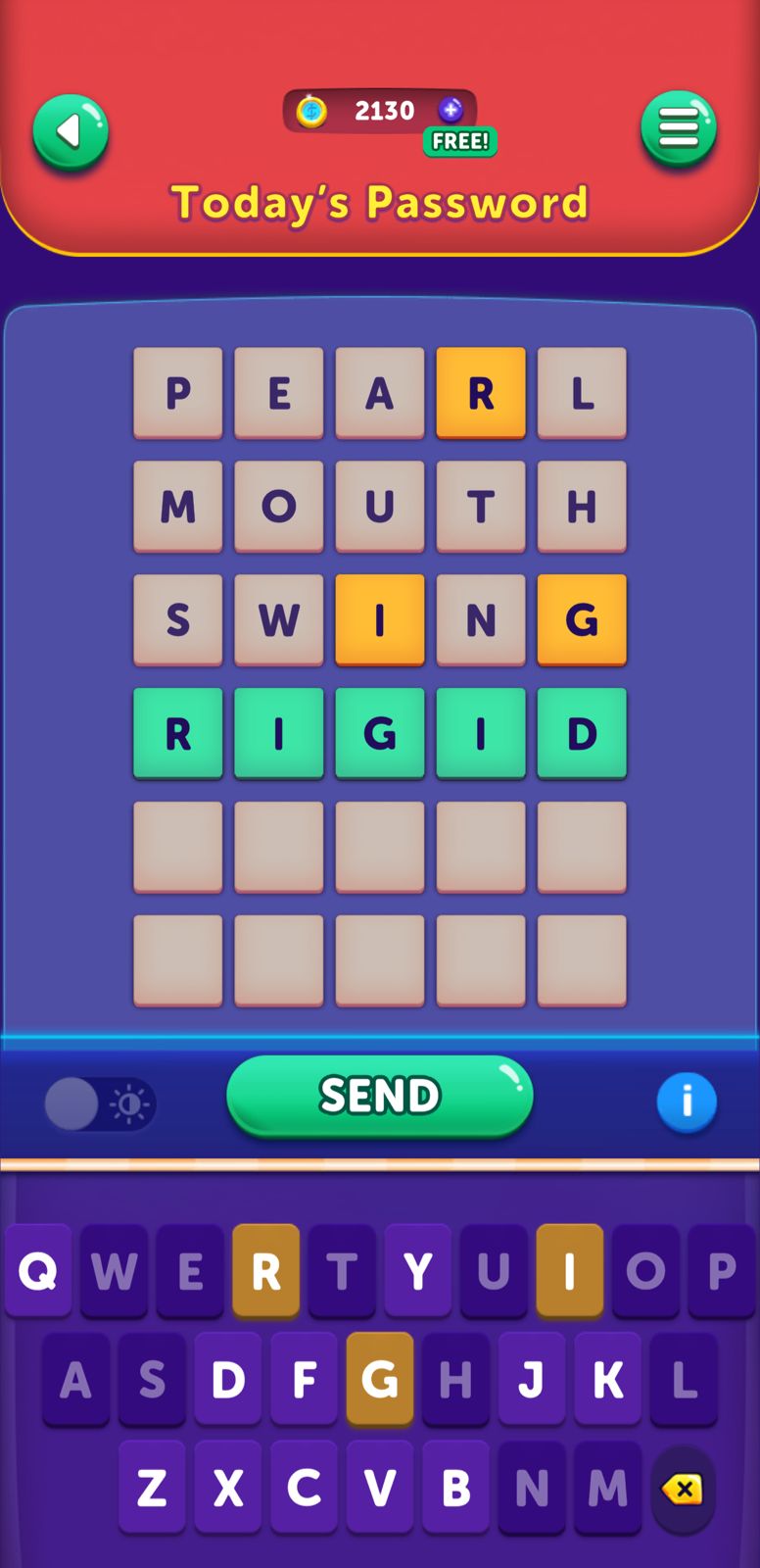
Task: Go back using the green arrow button
Action: (x=70, y=131)
